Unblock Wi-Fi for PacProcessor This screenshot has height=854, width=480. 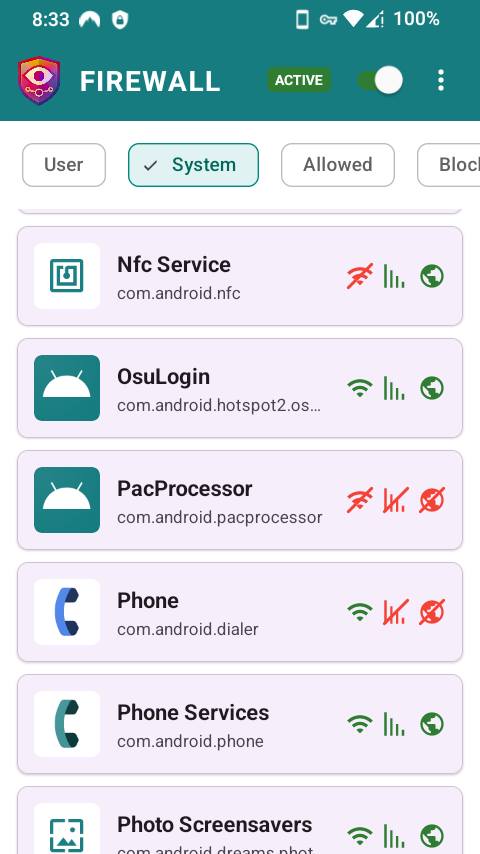point(360,500)
